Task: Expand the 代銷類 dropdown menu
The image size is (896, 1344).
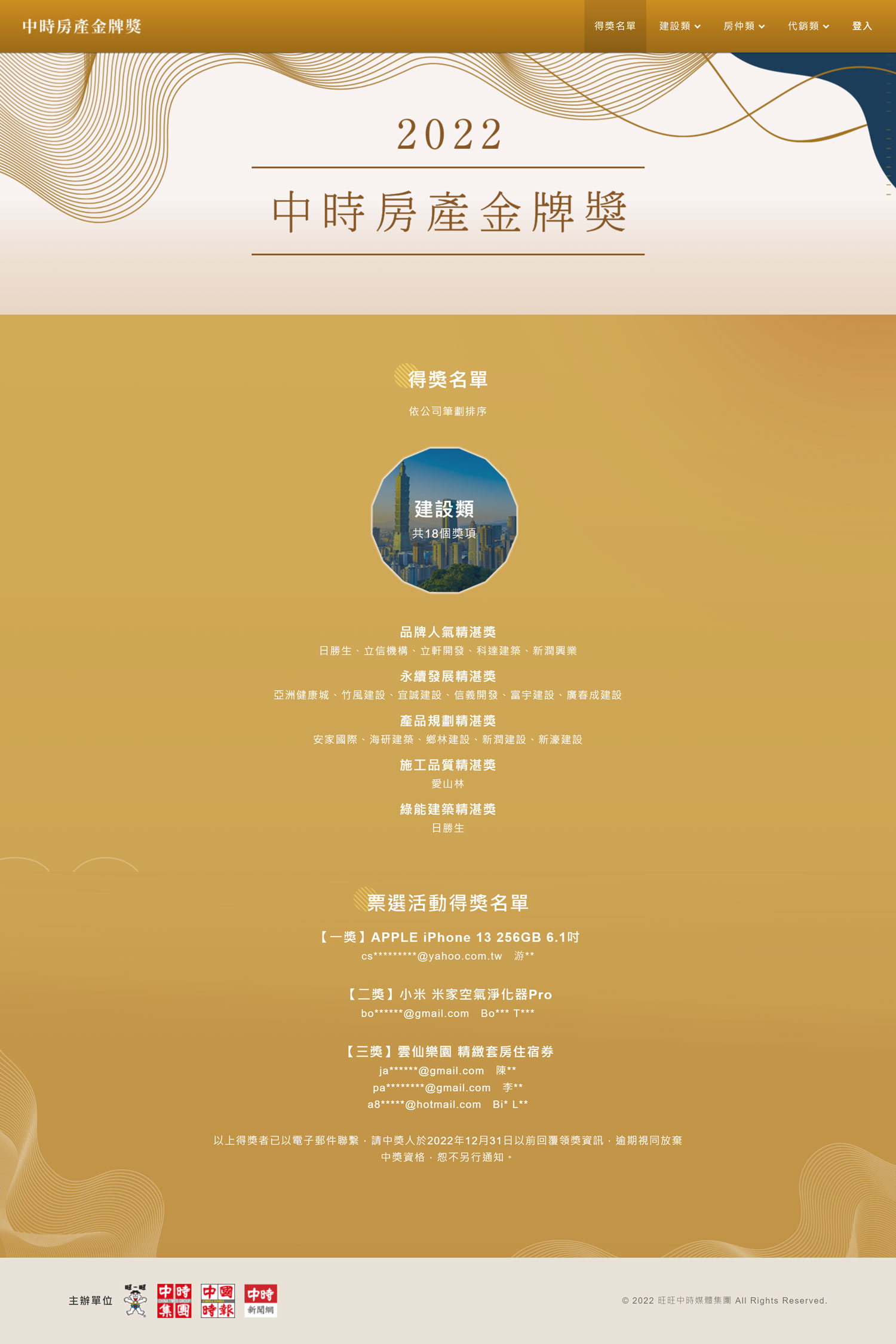Action: pos(808,26)
